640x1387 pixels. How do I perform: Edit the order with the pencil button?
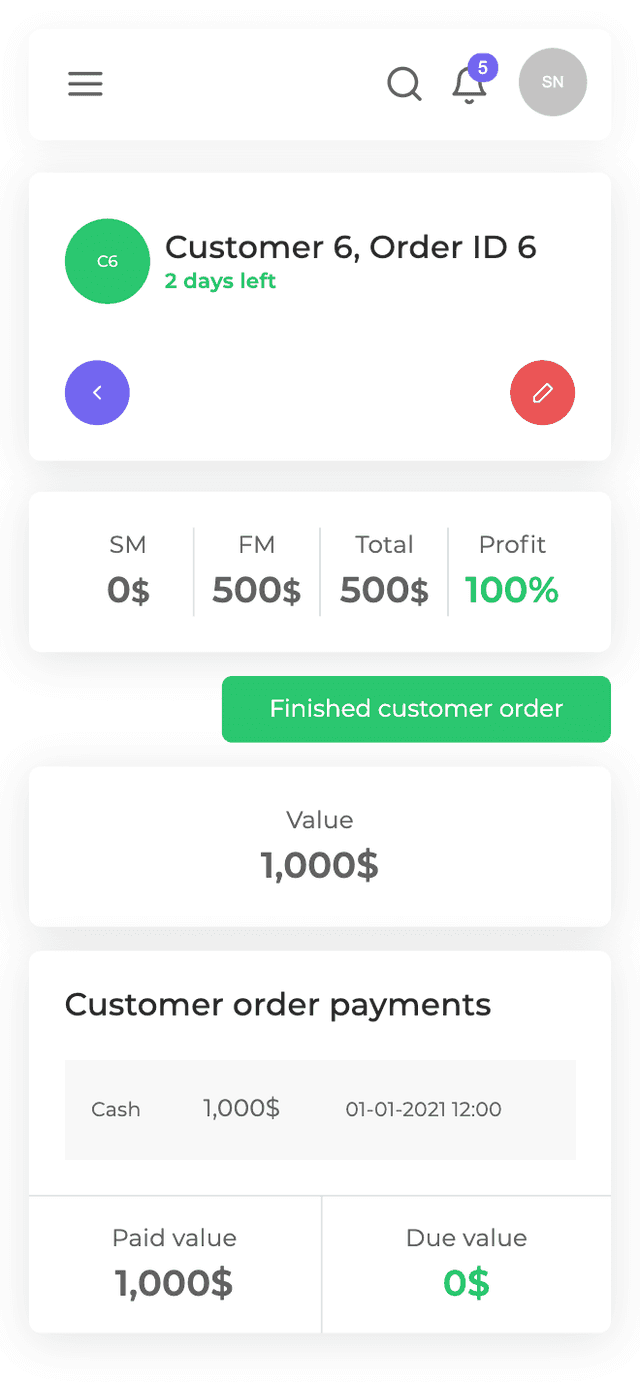pos(542,393)
